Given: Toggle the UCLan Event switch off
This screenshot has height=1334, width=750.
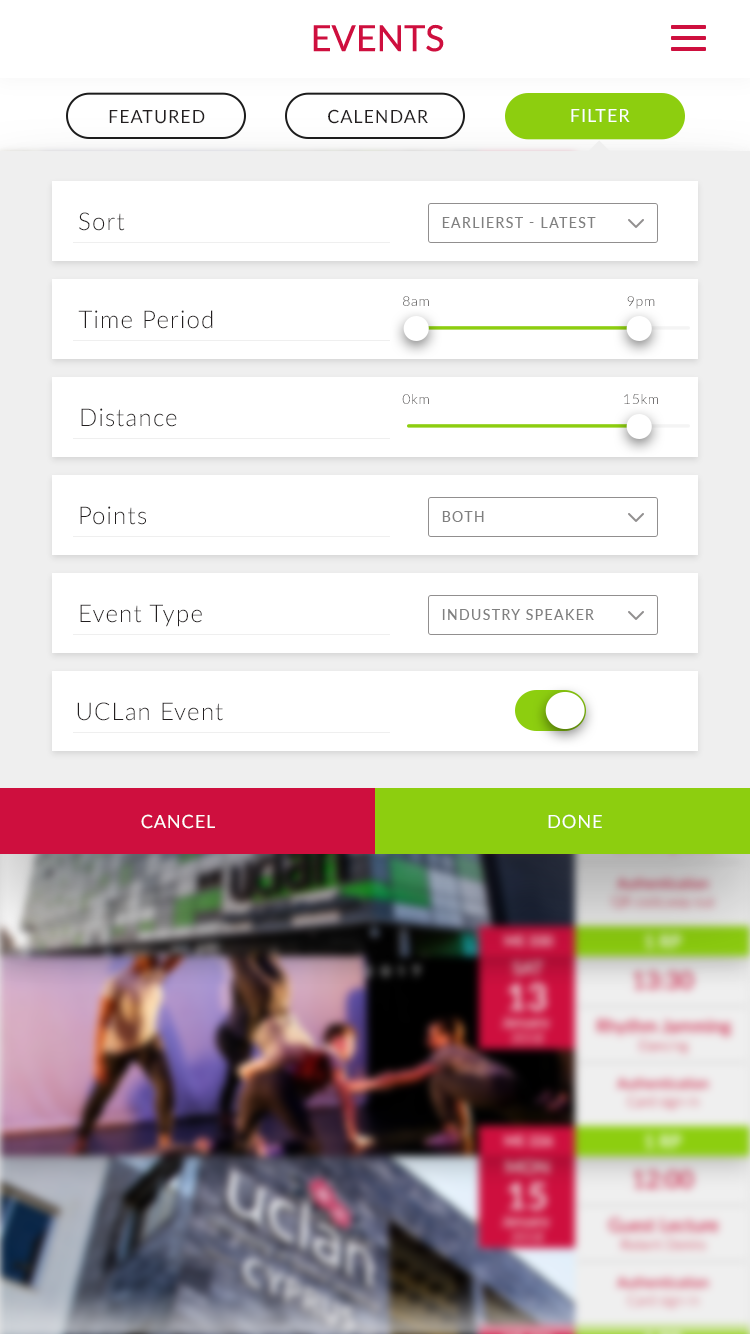Looking at the screenshot, I should 550,711.
